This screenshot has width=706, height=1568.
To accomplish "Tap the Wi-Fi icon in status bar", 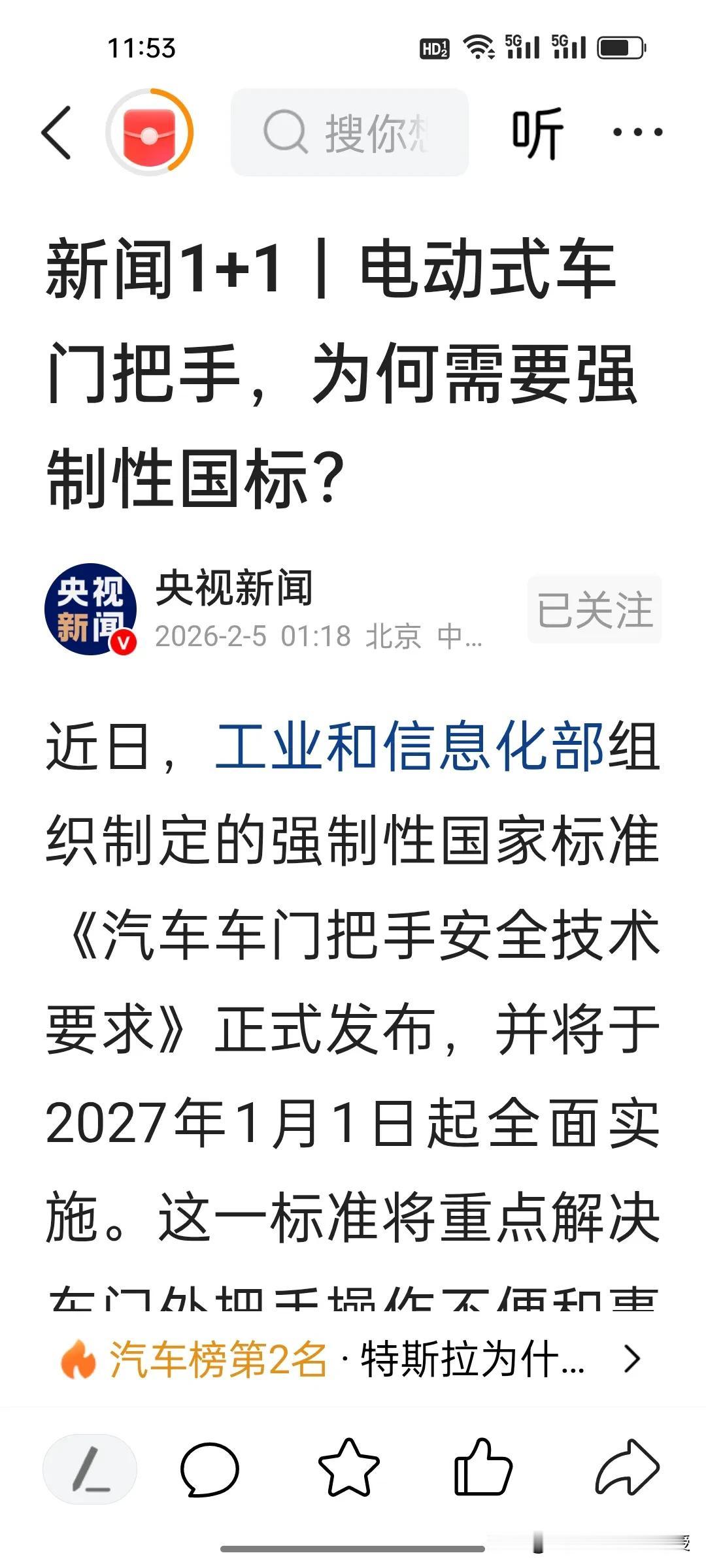I will click(479, 46).
